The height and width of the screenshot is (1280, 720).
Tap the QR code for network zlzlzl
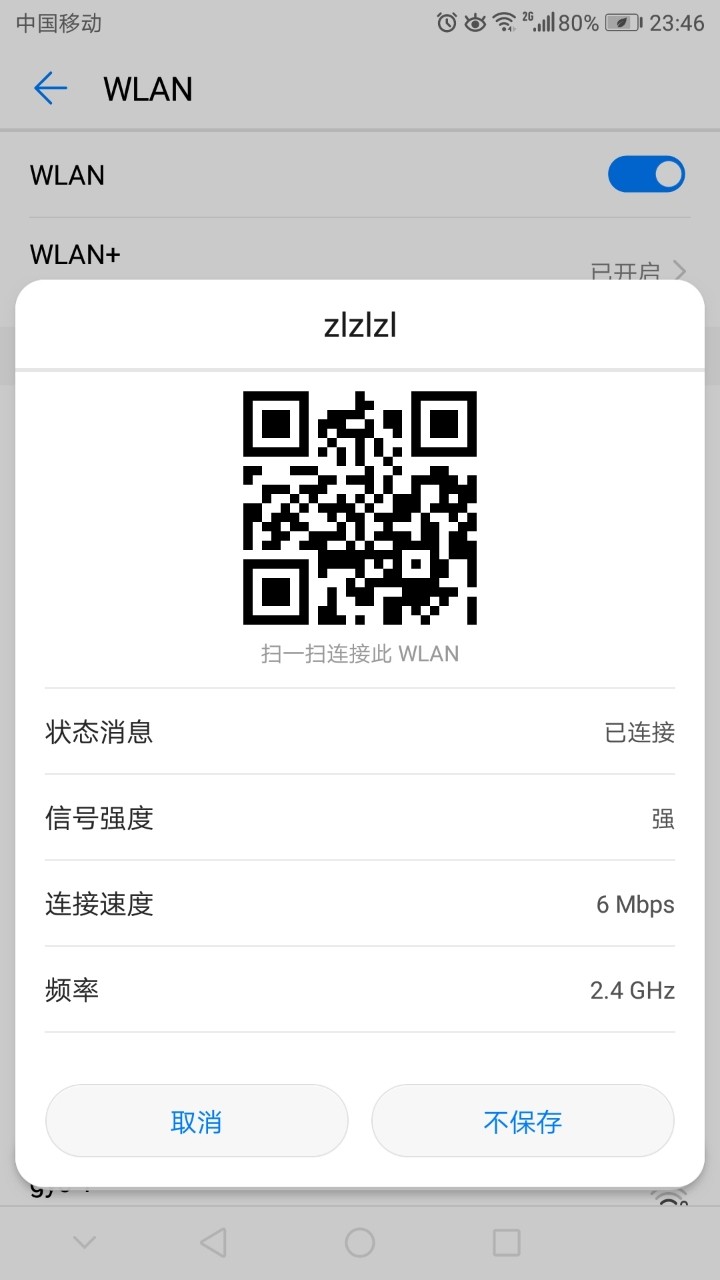(x=360, y=505)
